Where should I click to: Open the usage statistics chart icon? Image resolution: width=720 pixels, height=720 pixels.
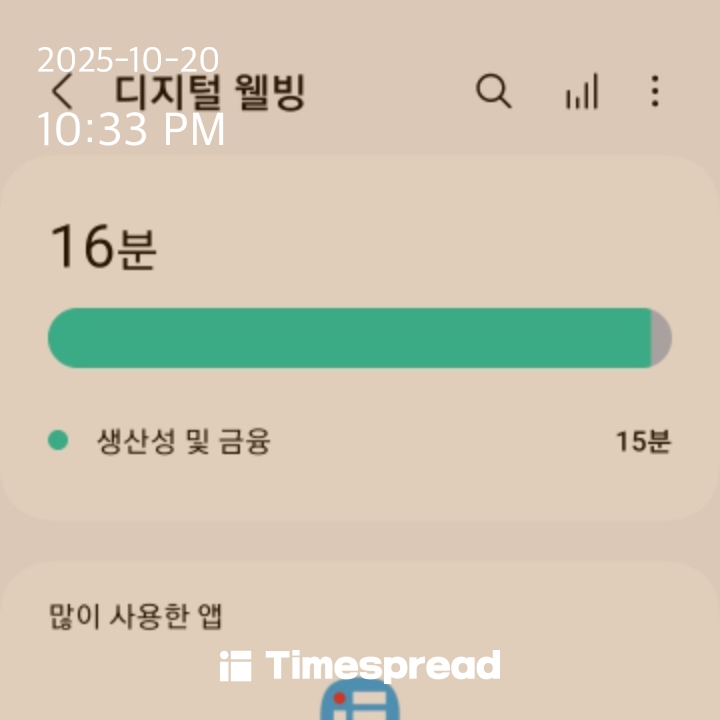582,91
